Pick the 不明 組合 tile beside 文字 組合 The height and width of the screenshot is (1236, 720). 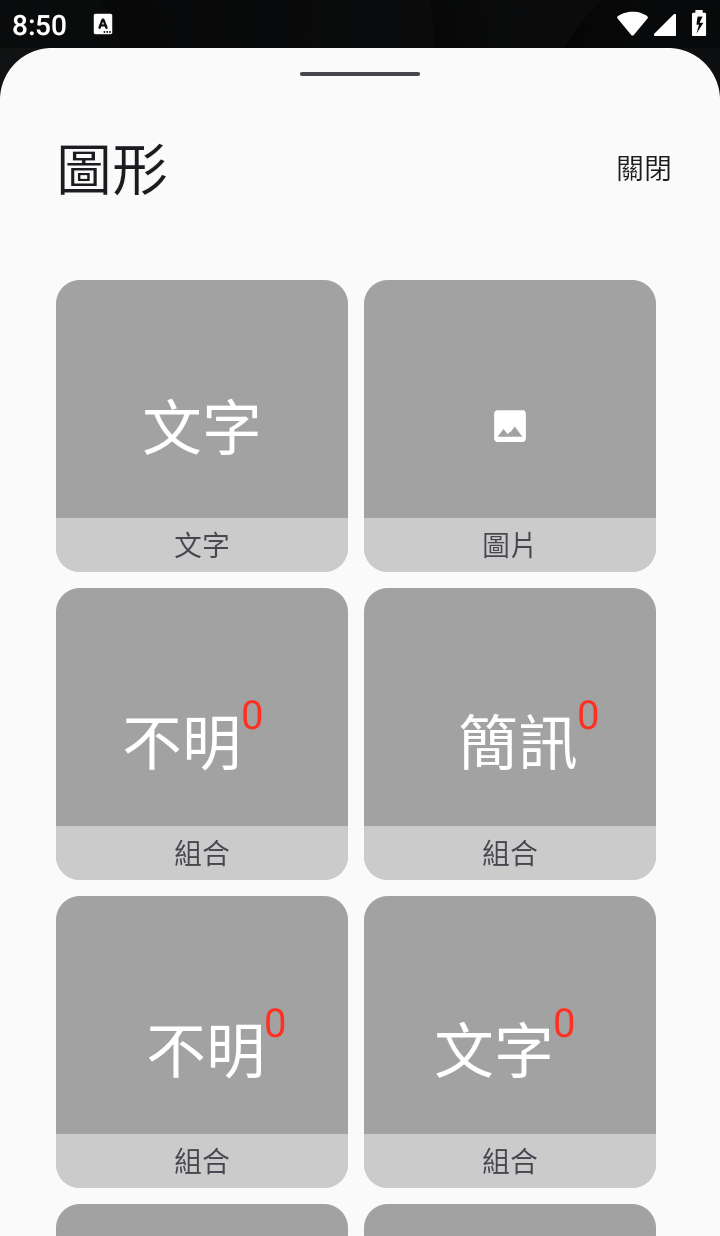[202, 1042]
